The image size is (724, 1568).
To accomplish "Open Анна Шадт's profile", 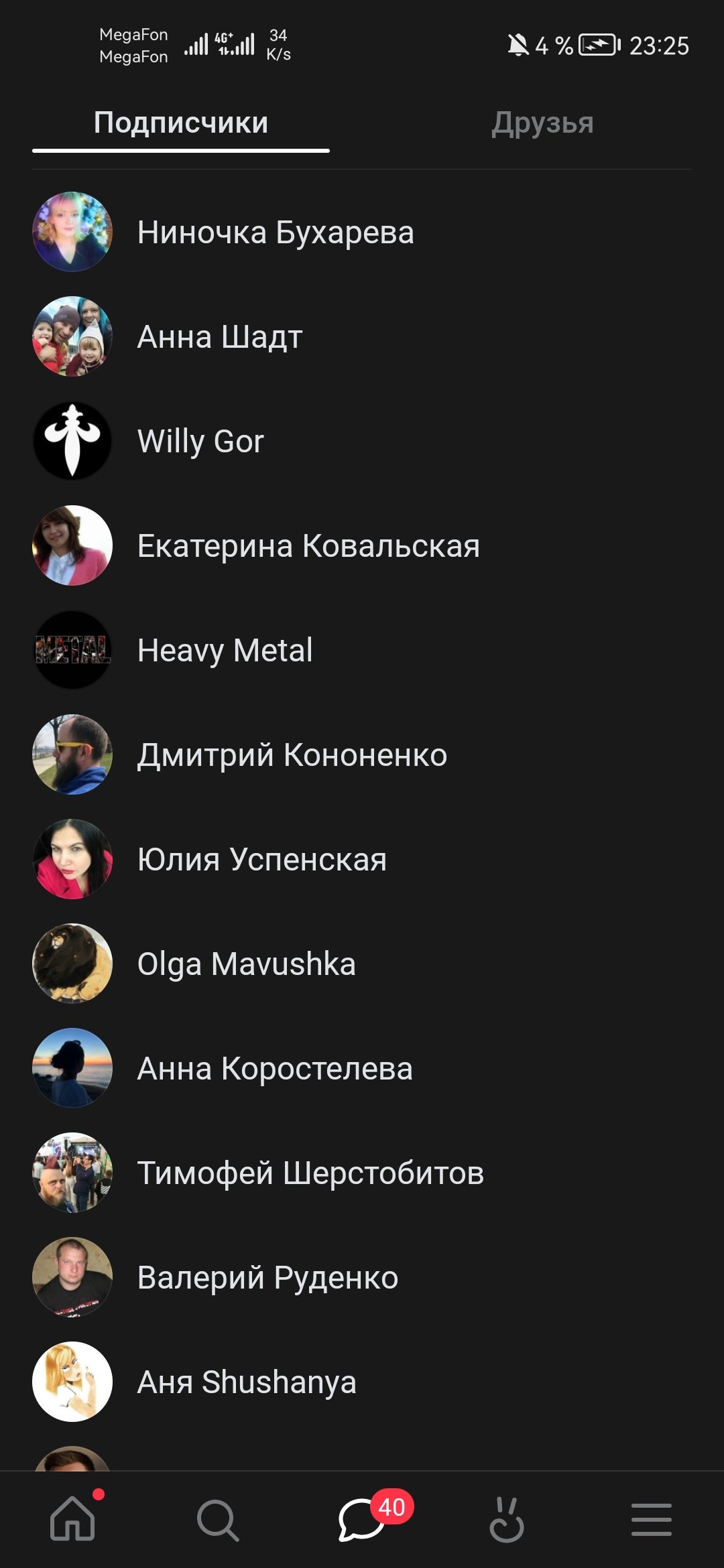I will click(220, 337).
